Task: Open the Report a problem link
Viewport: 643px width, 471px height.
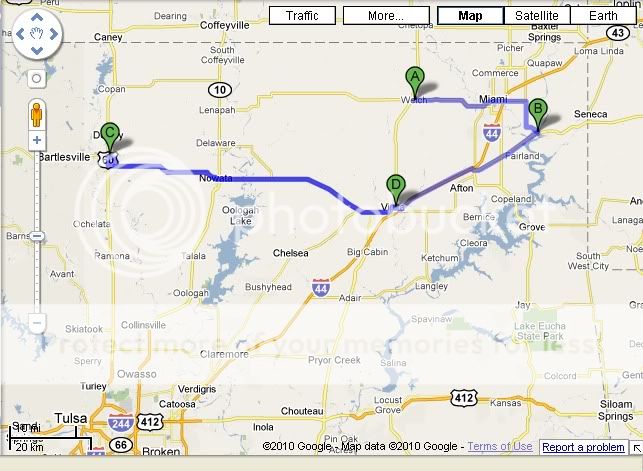Action: [585, 447]
